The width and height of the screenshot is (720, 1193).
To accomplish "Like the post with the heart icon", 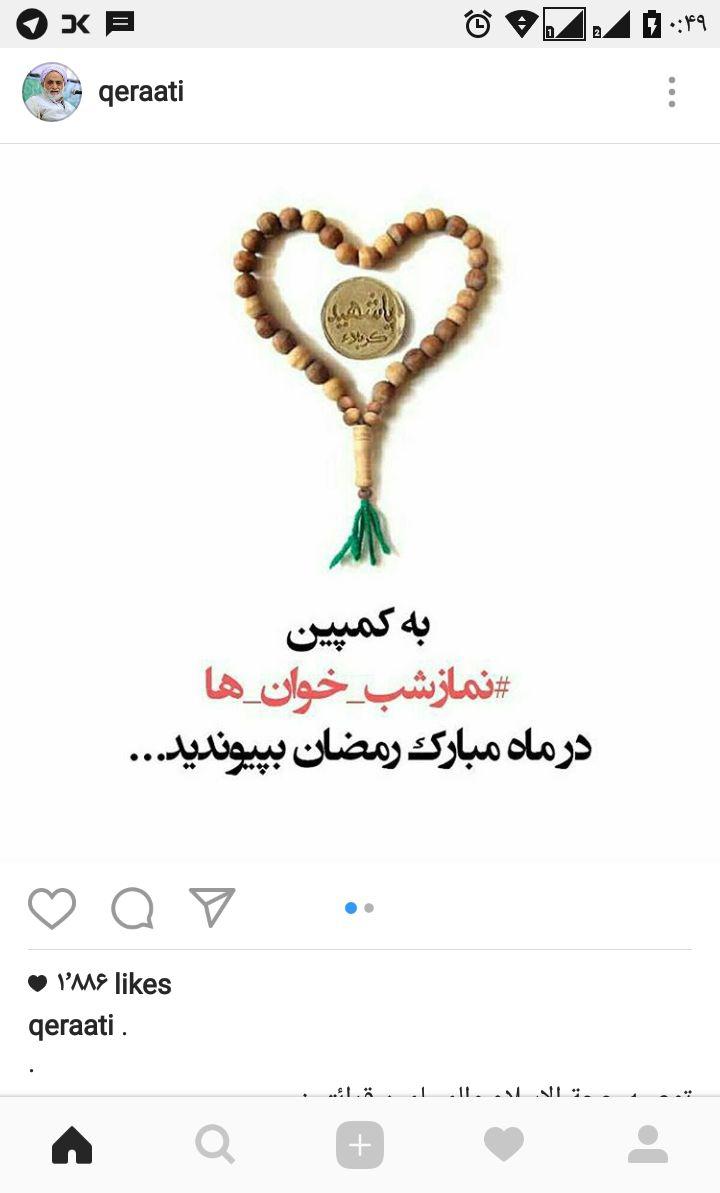I will tap(52, 908).
